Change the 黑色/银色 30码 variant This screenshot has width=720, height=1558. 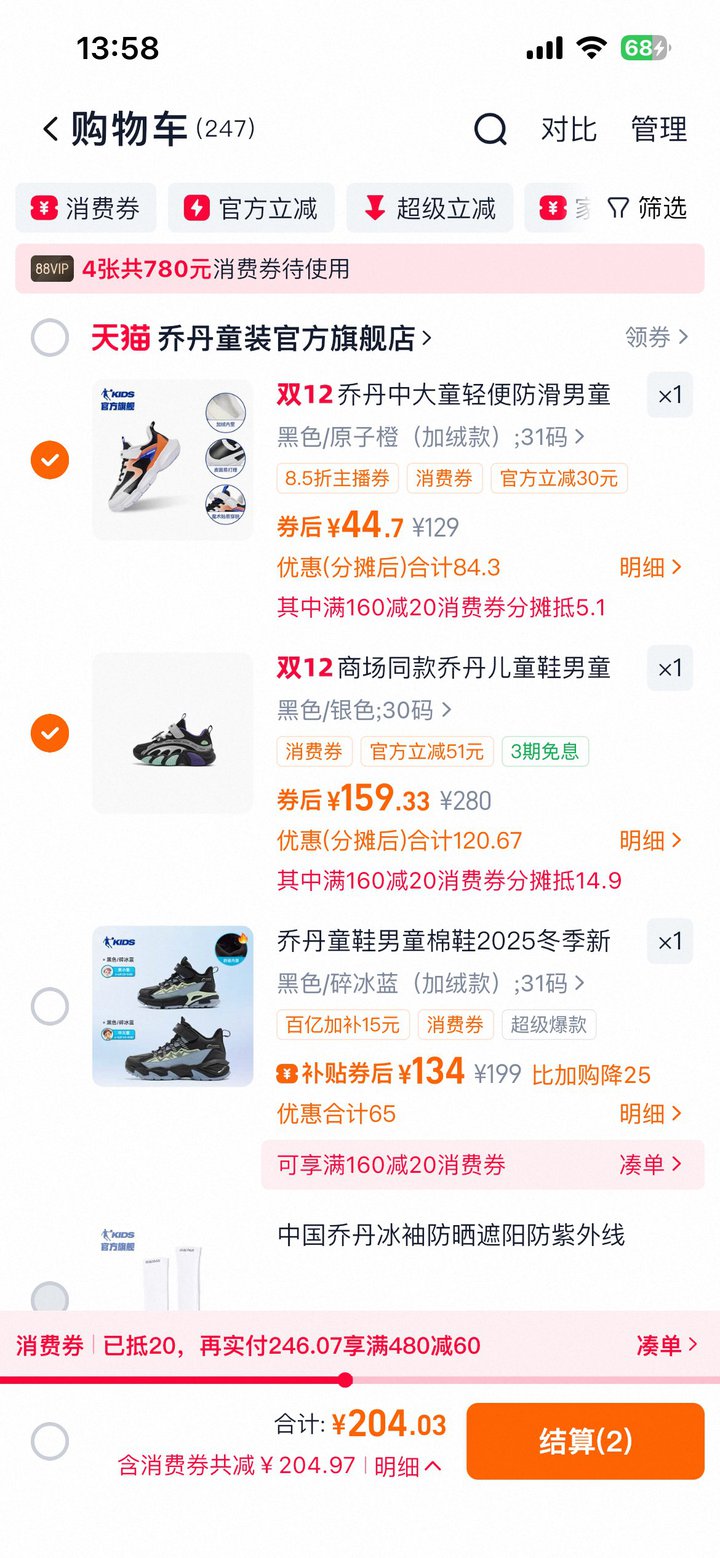click(364, 710)
